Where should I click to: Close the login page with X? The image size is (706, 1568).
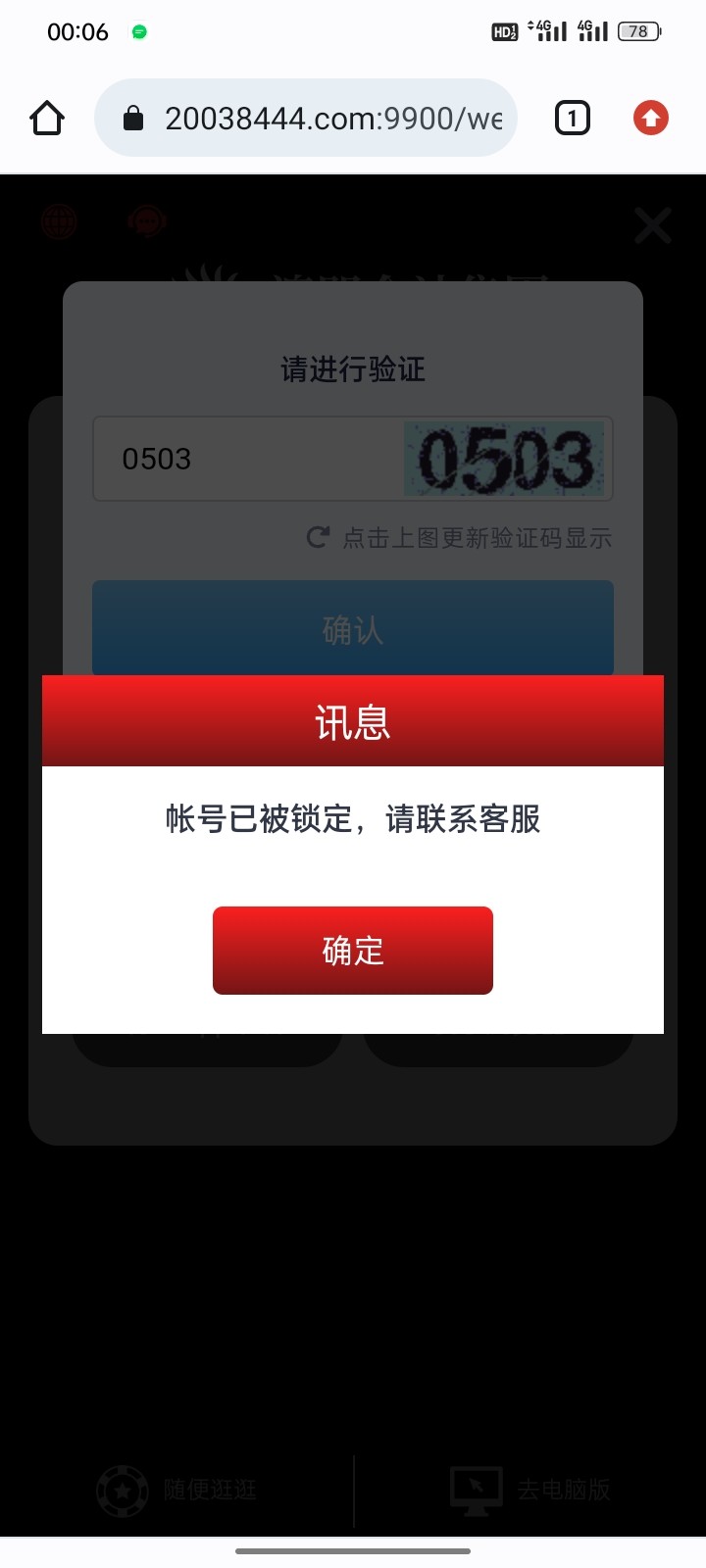652,225
